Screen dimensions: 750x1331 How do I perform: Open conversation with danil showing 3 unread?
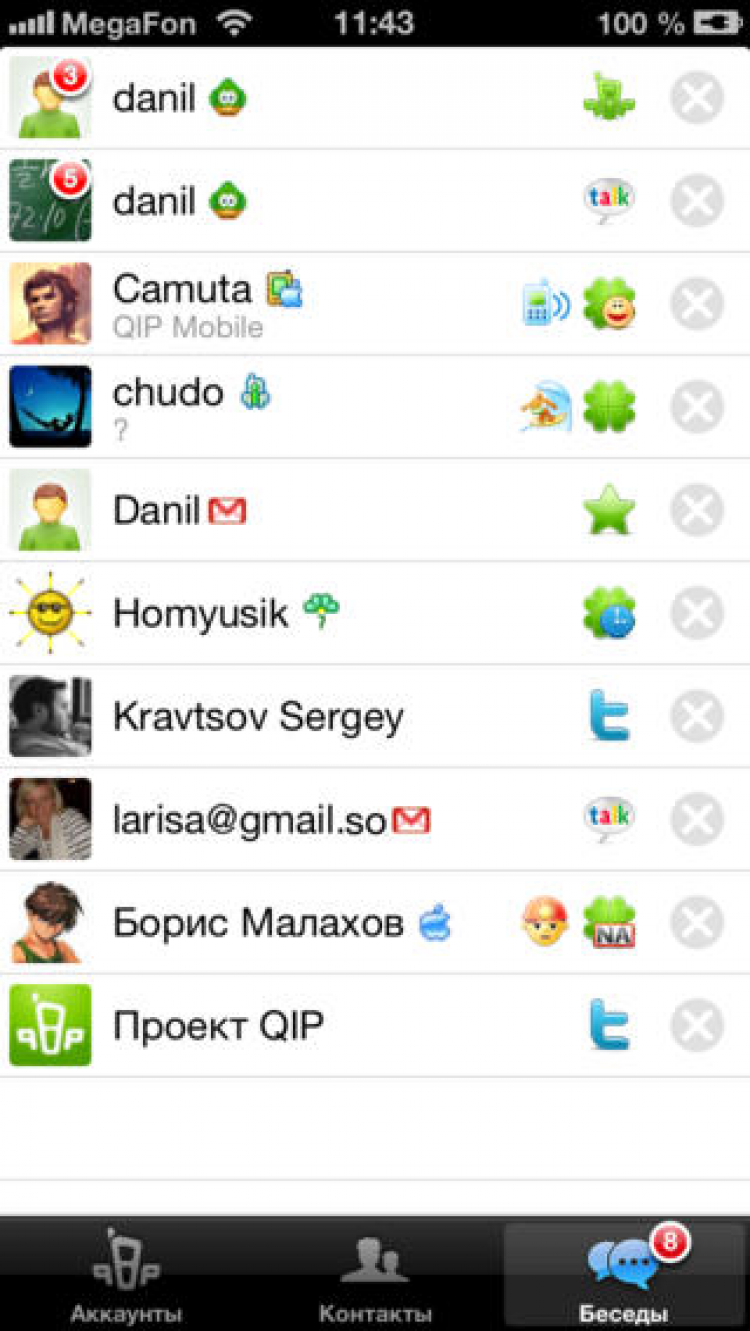pos(300,98)
